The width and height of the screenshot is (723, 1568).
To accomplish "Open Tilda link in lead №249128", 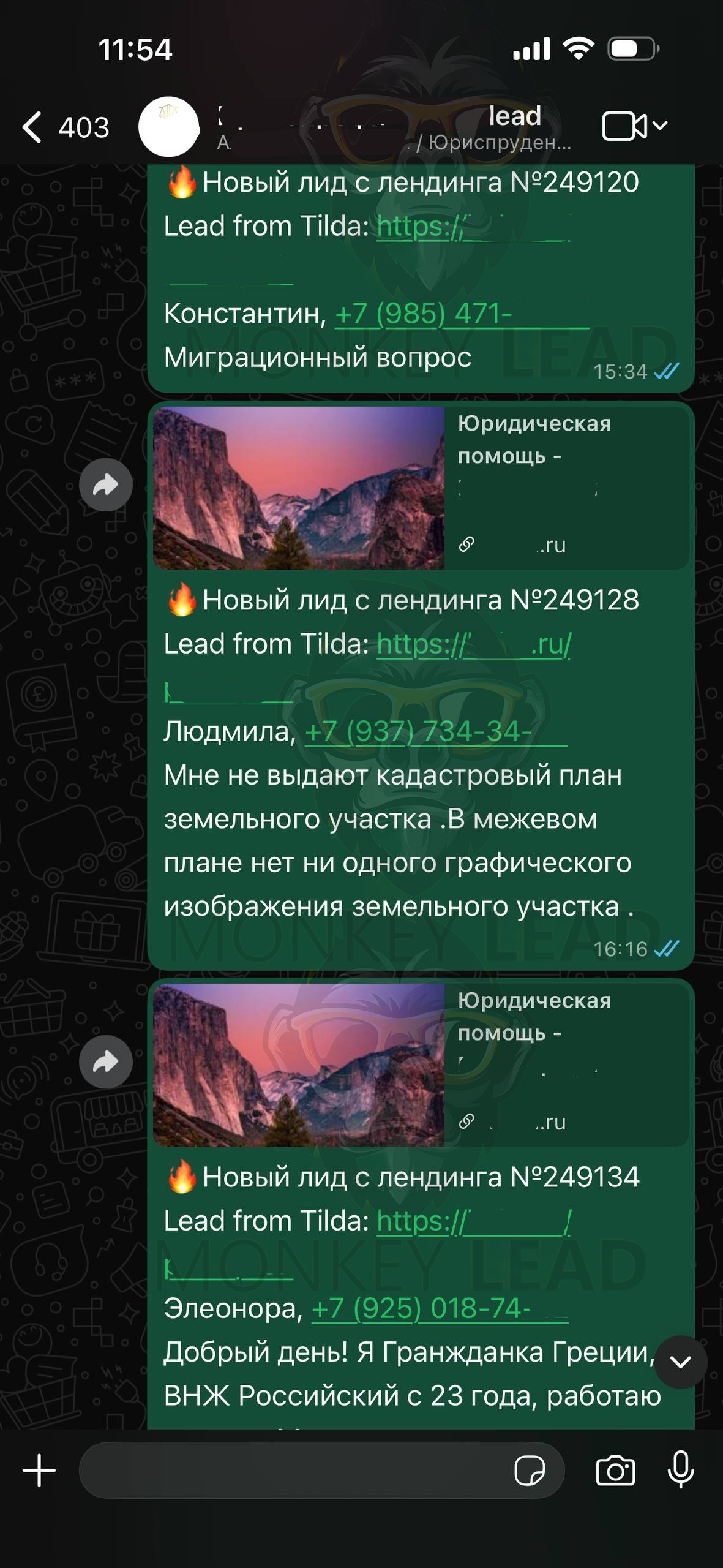I will coord(473,644).
